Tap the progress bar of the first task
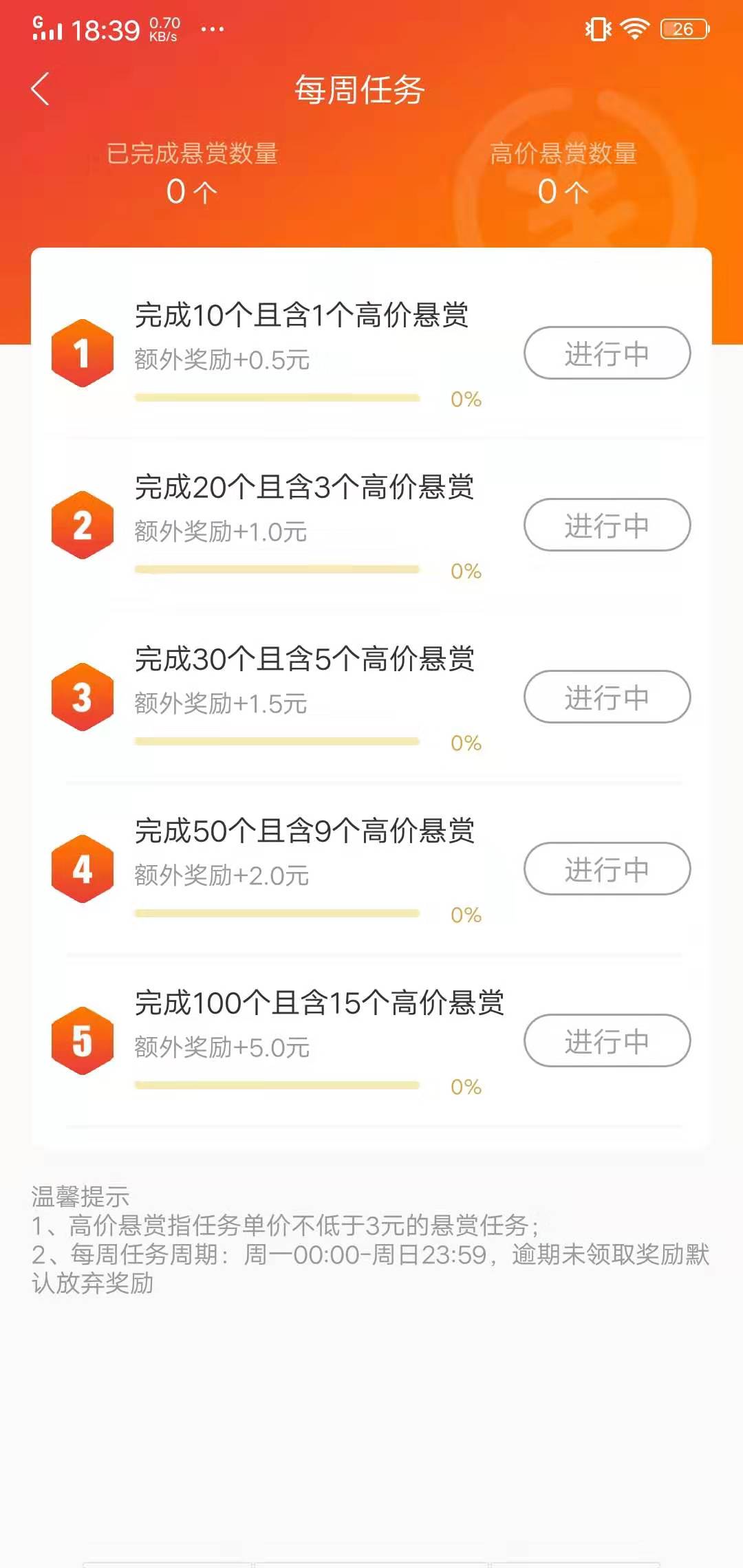The image size is (743, 1568). 278,398
